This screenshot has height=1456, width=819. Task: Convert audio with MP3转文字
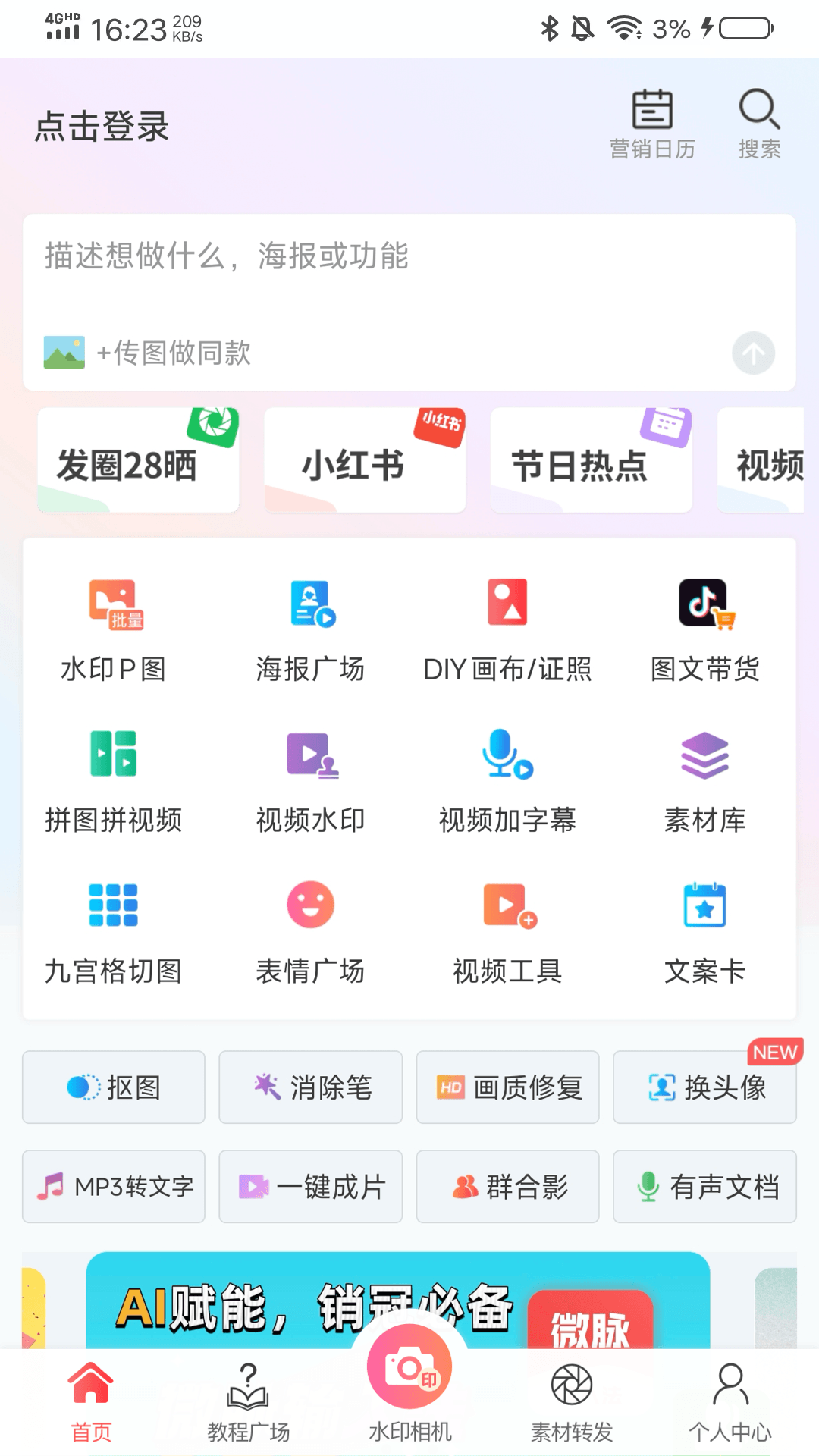114,1187
